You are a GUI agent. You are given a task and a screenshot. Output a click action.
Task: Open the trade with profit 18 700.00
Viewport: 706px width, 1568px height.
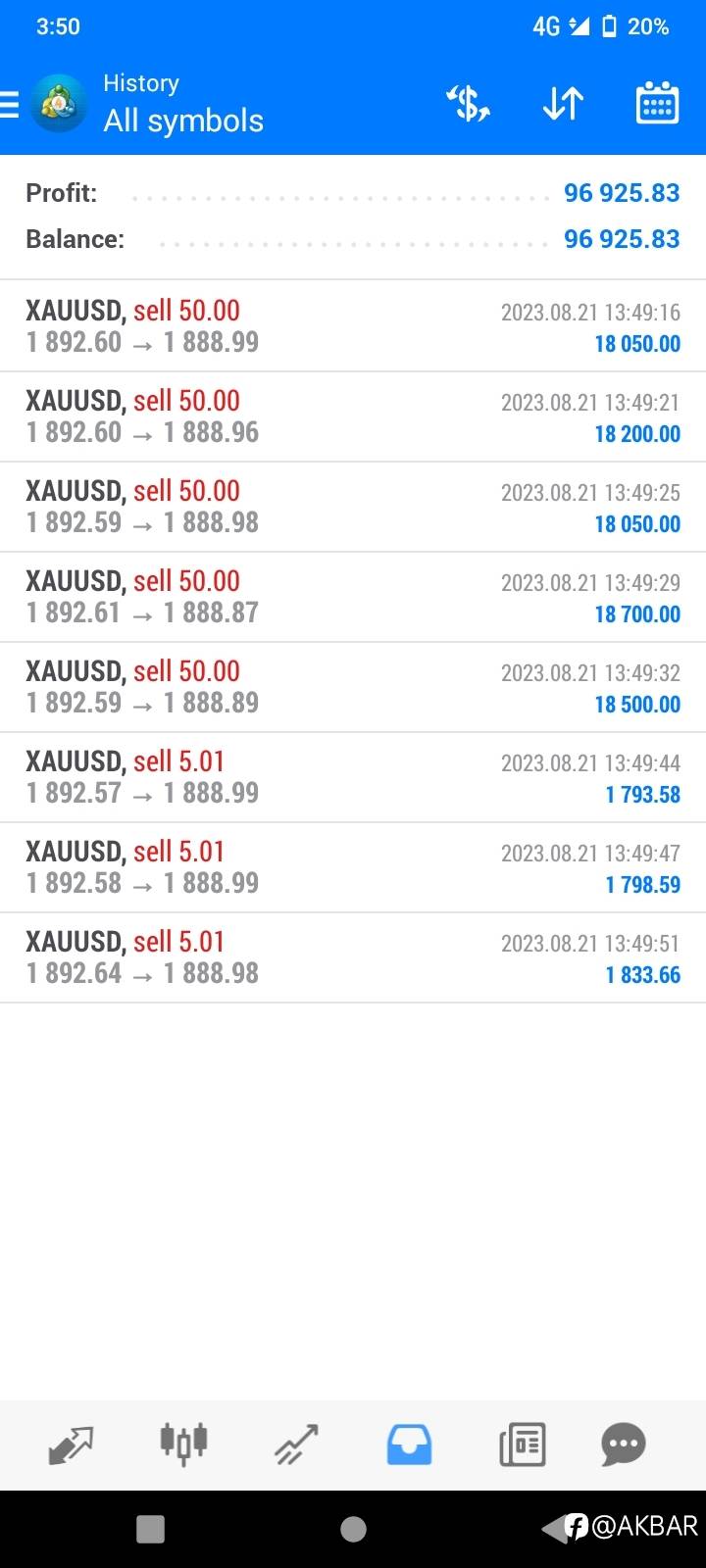[x=353, y=597]
